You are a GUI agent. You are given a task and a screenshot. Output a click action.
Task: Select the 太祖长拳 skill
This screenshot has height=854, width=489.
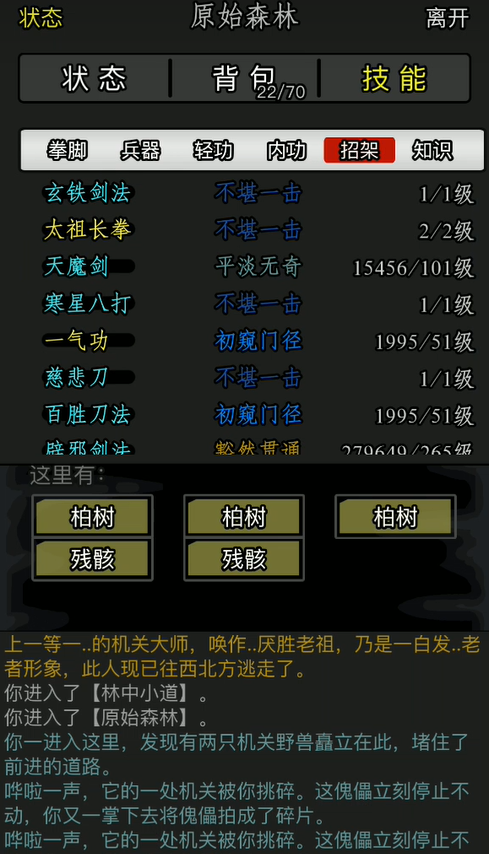pos(259,230)
